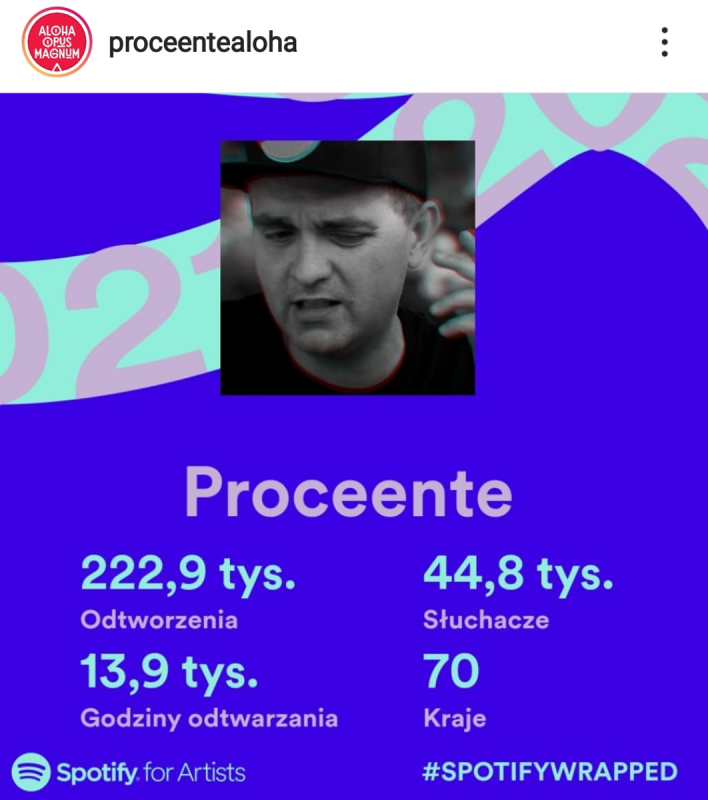Open the proceentealoha profile picture
Viewport: 708px width, 800px height.
(56, 42)
